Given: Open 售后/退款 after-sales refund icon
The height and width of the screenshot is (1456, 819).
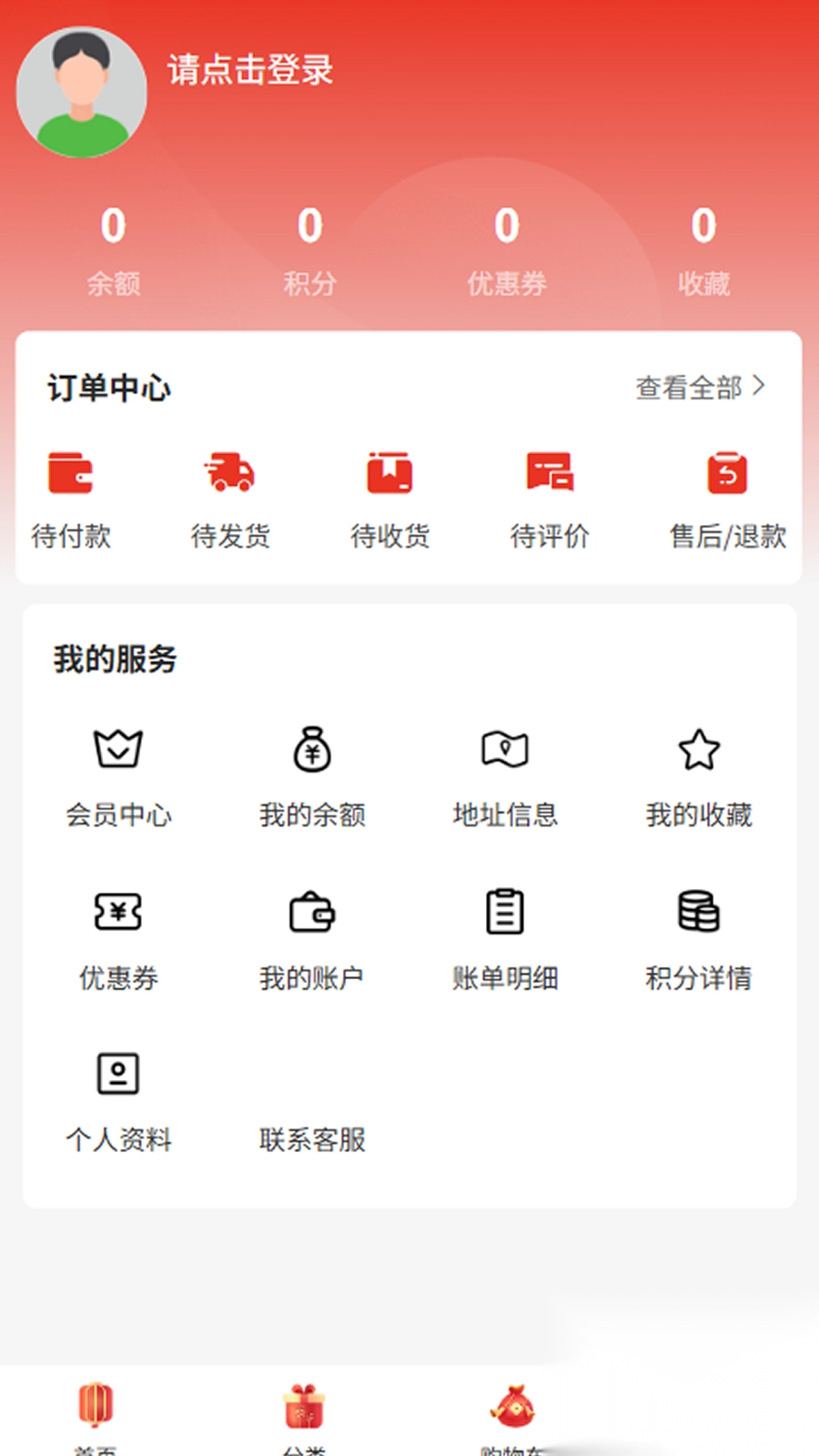Looking at the screenshot, I should 725,472.
